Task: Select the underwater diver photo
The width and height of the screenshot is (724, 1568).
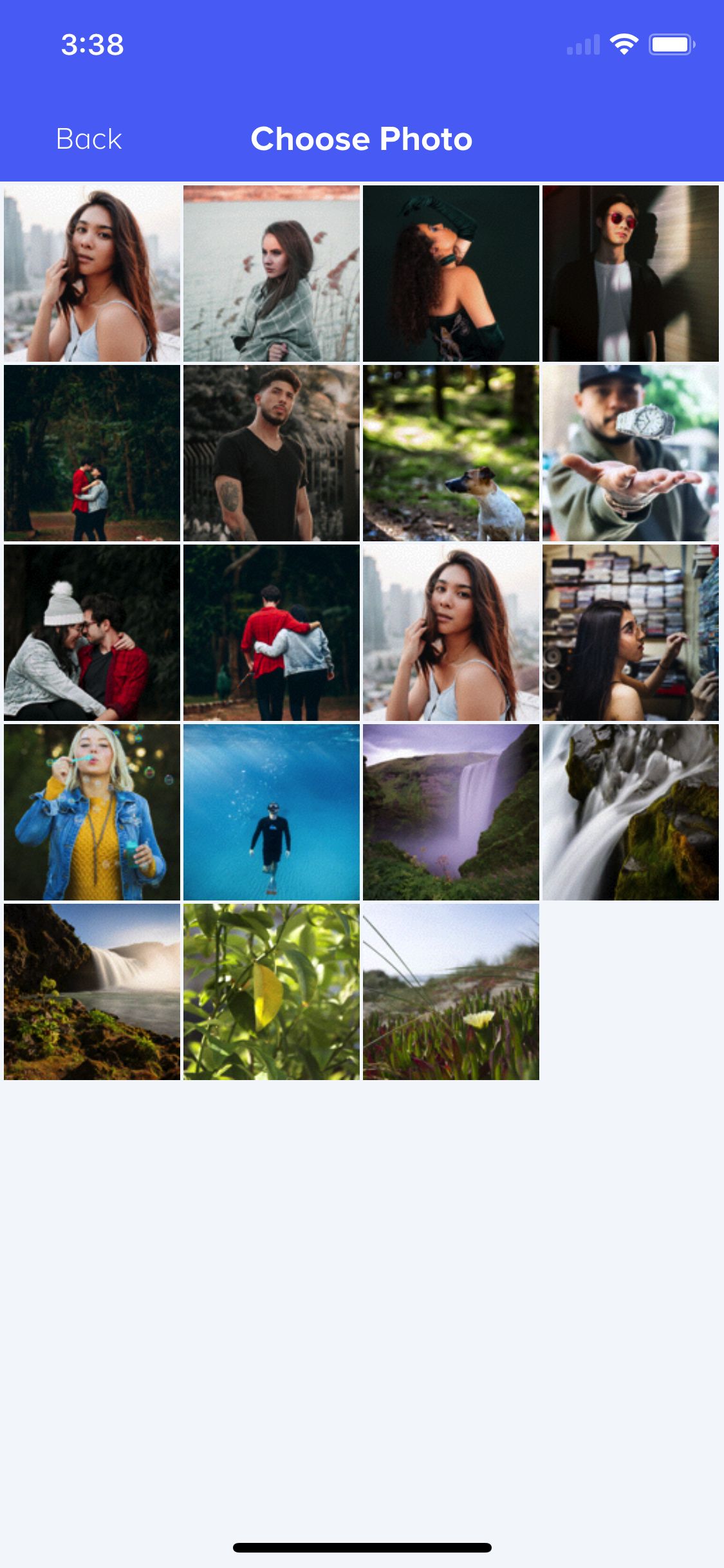Action: click(x=271, y=812)
